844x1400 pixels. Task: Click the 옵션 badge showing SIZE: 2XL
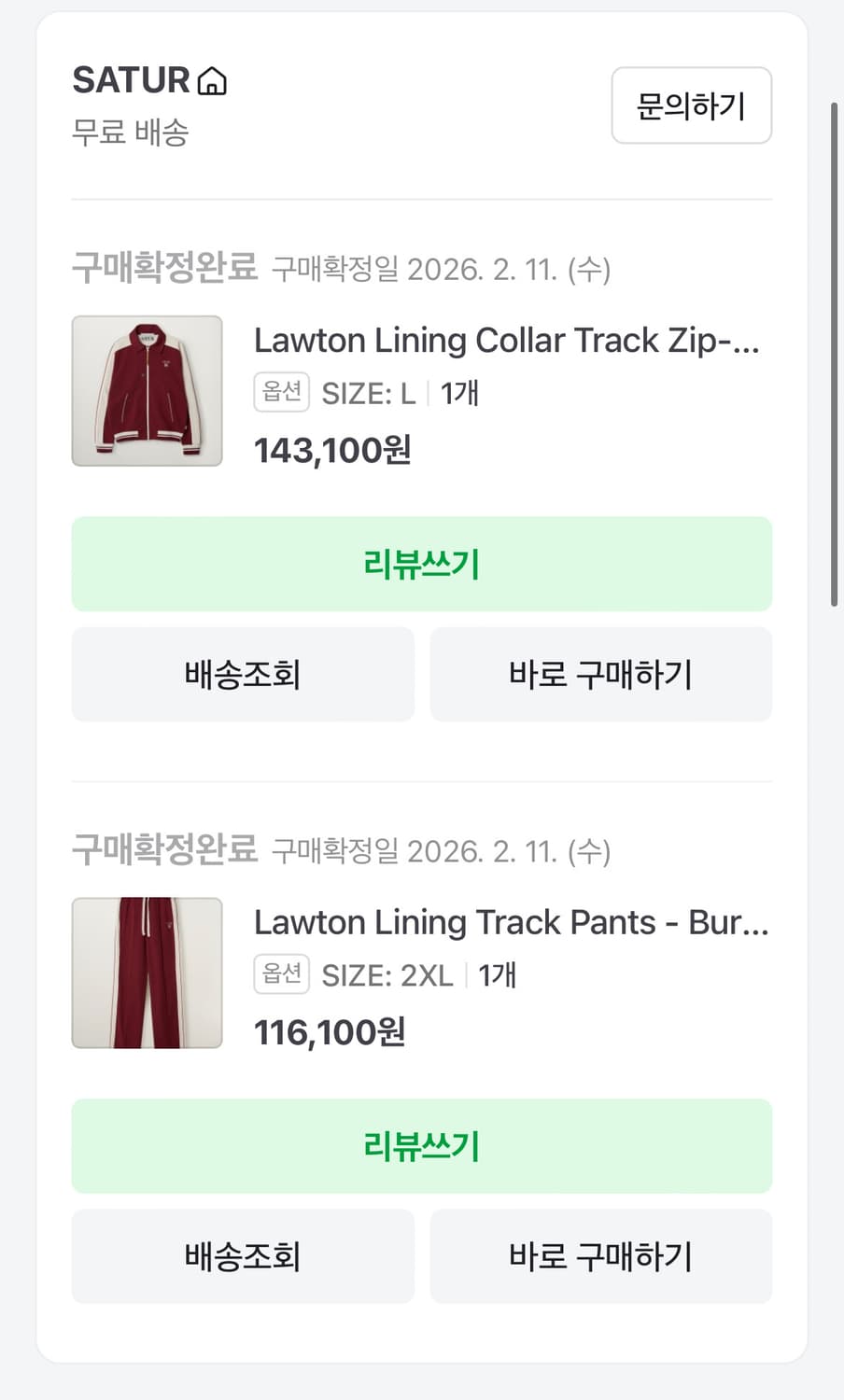(280, 974)
